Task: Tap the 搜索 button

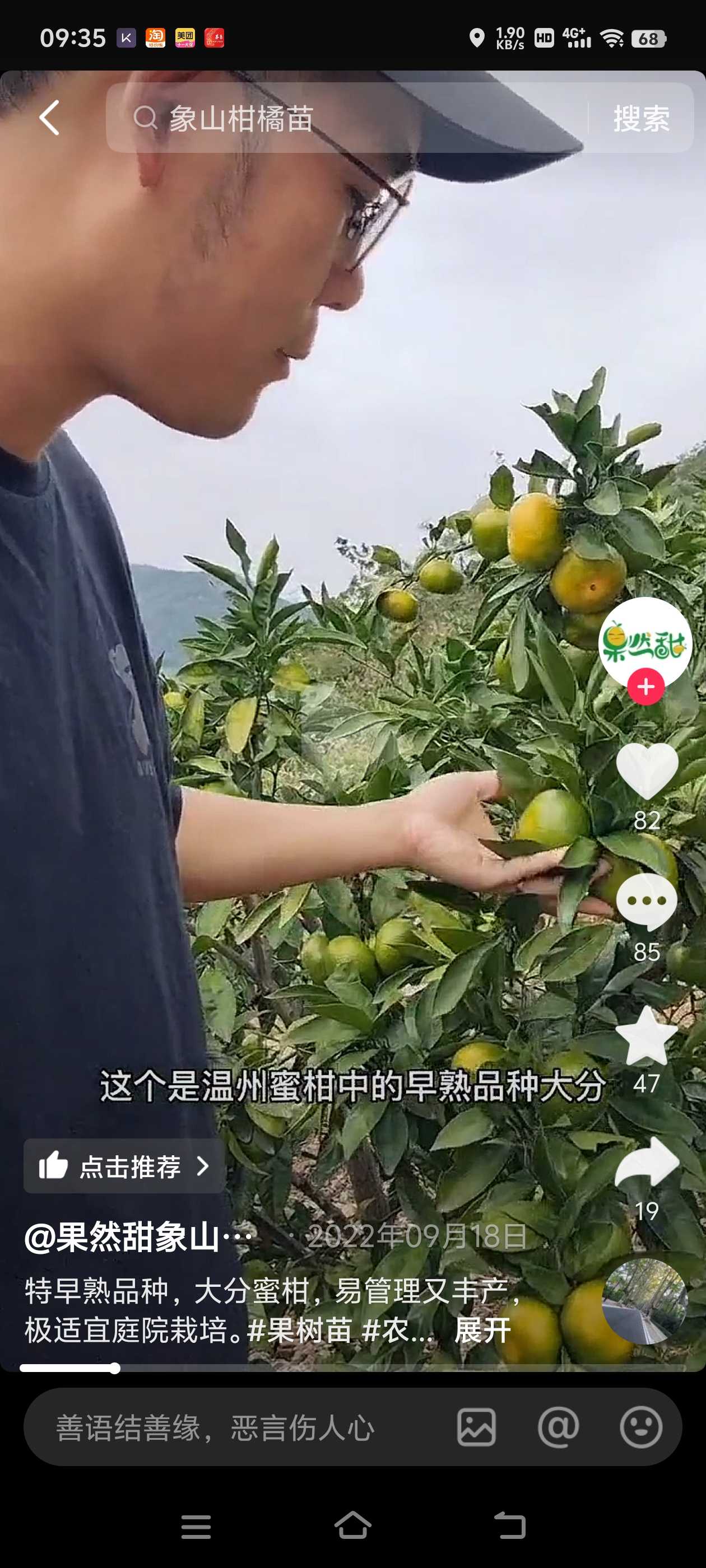Action: pos(642,118)
